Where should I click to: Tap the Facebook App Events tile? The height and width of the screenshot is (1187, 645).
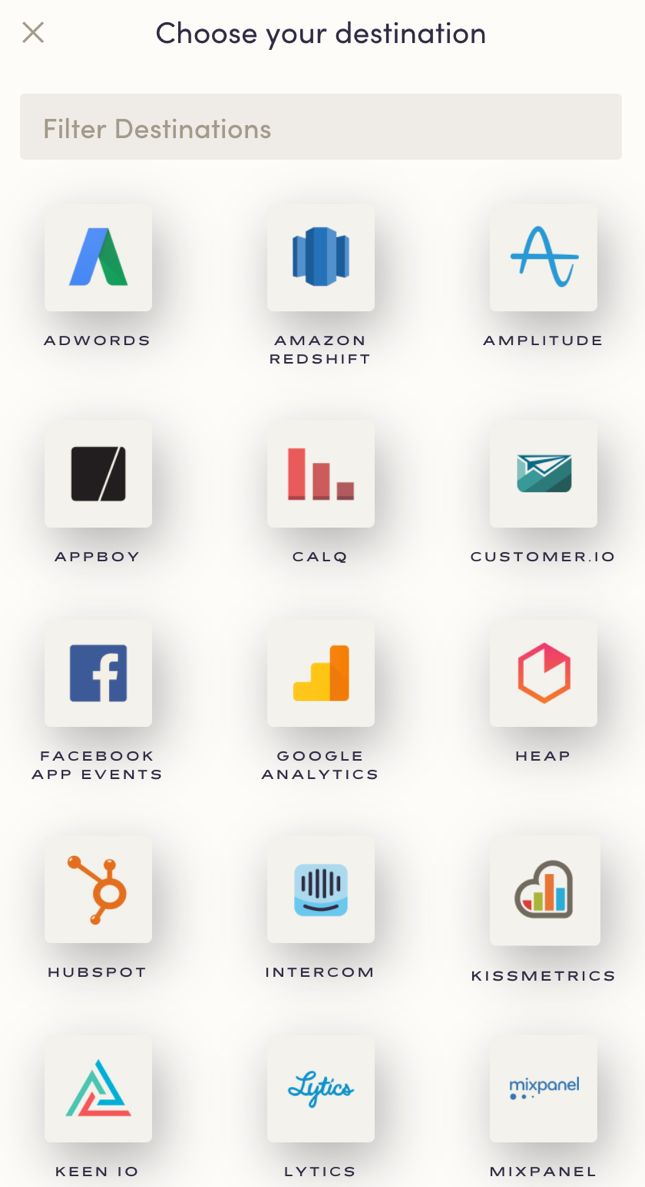[x=98, y=673]
